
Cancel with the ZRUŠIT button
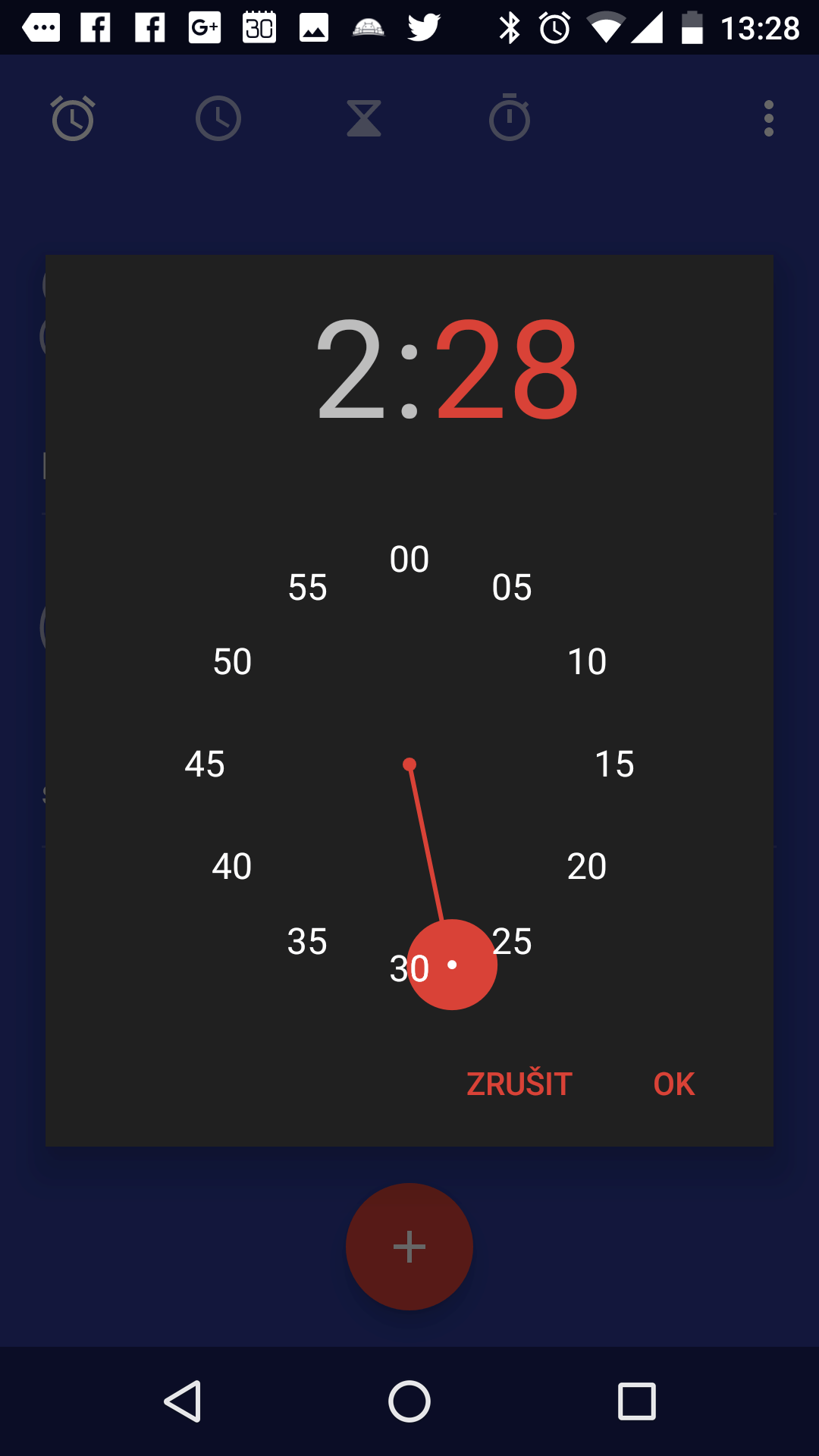click(519, 1082)
